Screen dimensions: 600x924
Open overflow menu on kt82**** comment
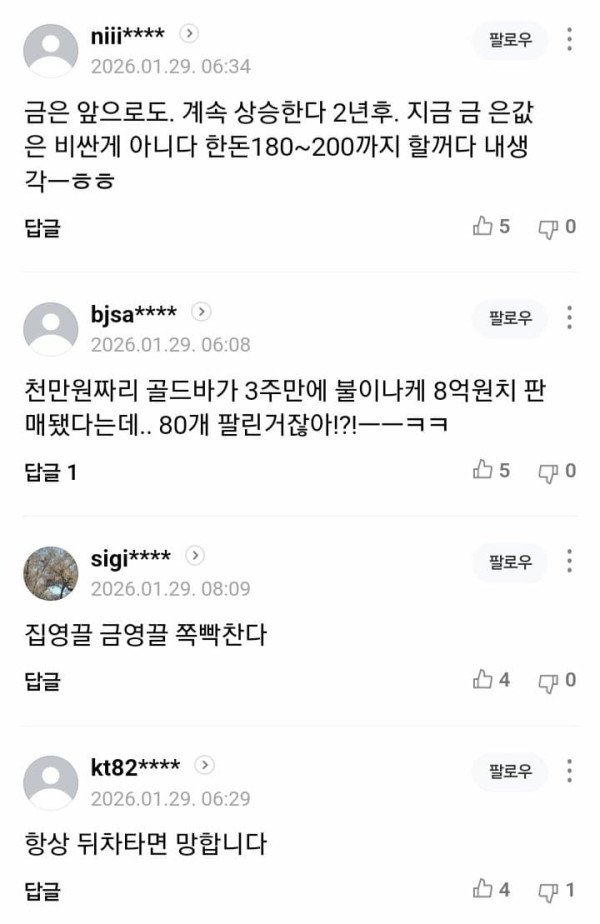569,772
